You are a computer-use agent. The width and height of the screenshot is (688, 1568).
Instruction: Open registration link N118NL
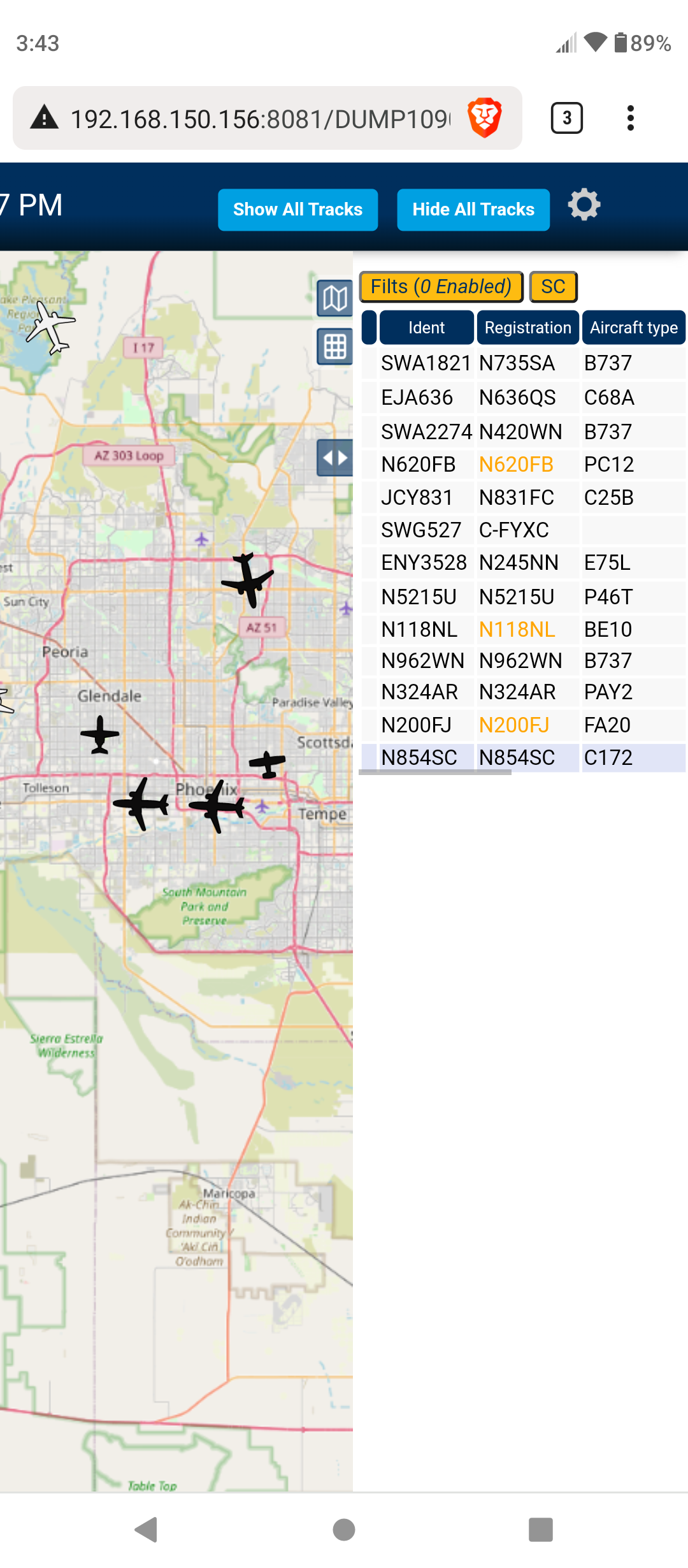[x=517, y=630]
